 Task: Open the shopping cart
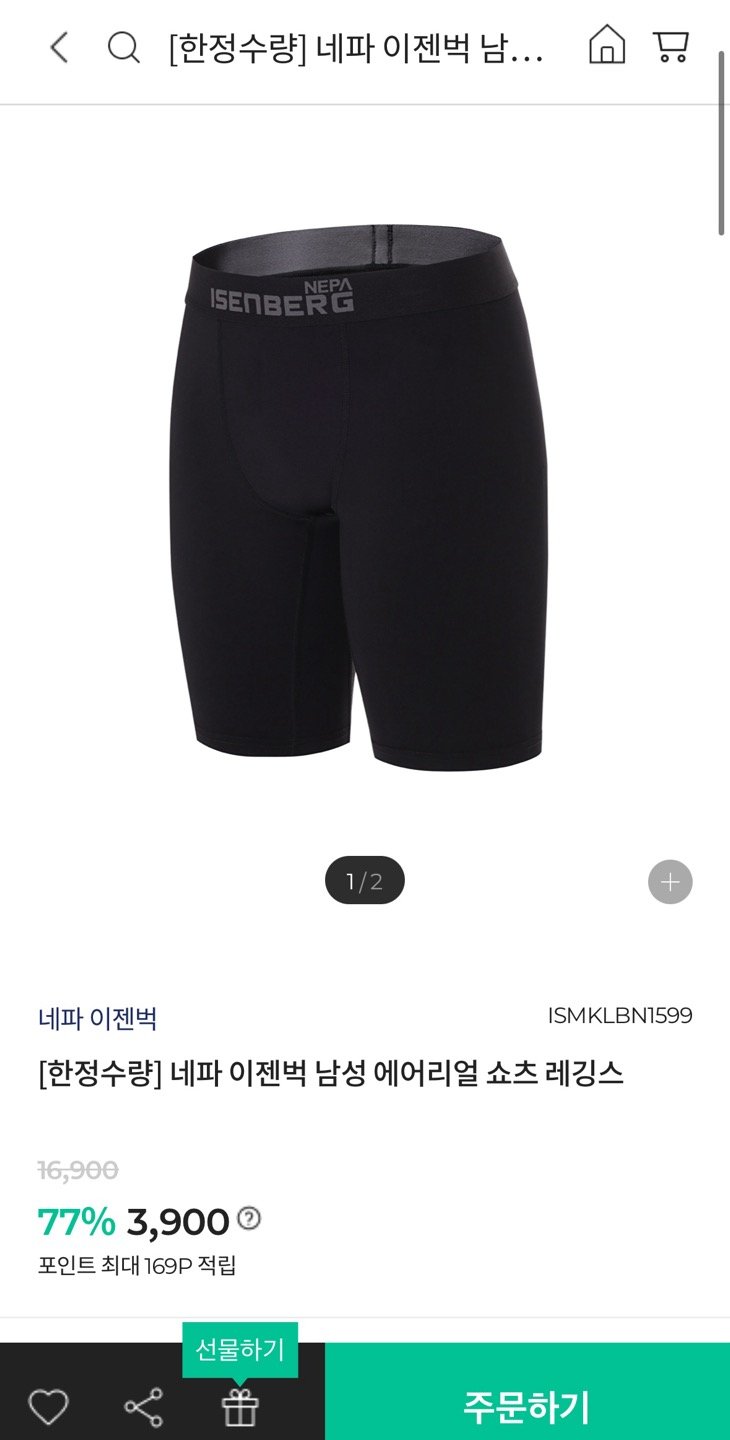coord(671,46)
